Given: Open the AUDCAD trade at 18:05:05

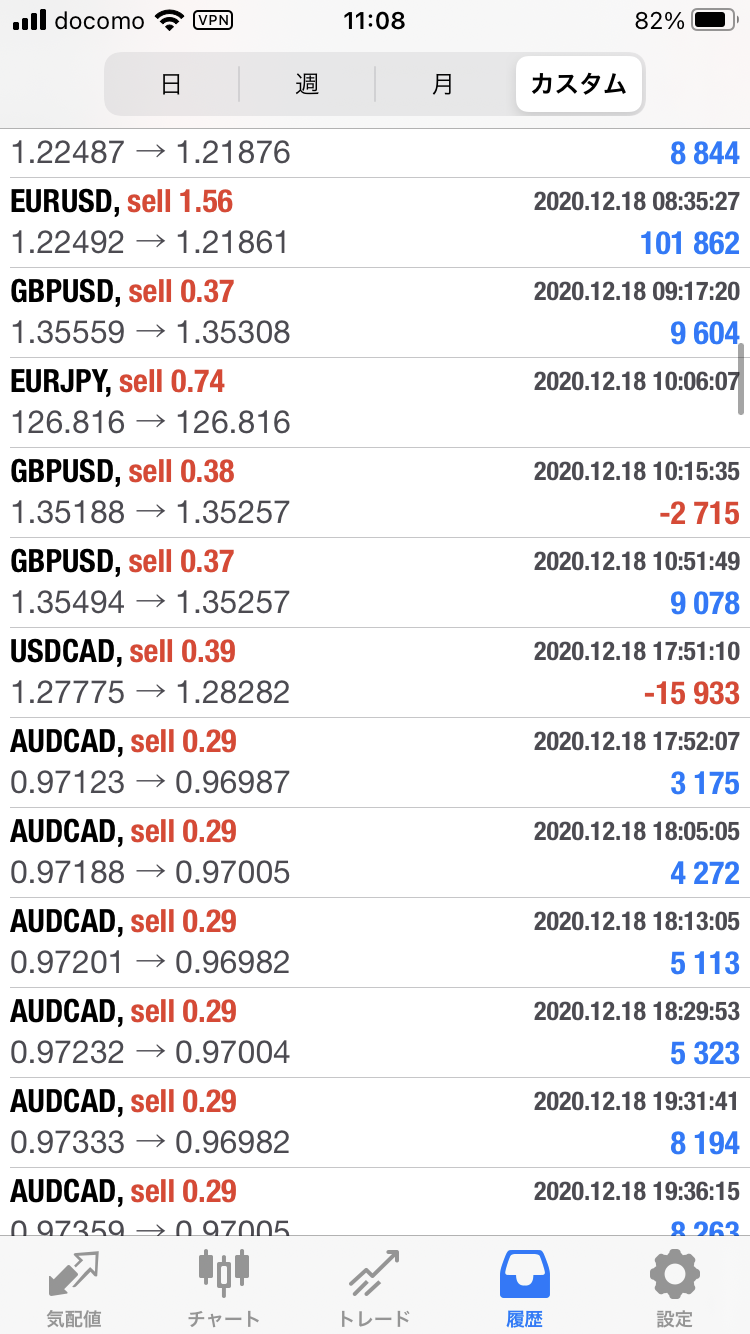Looking at the screenshot, I should 375,853.
